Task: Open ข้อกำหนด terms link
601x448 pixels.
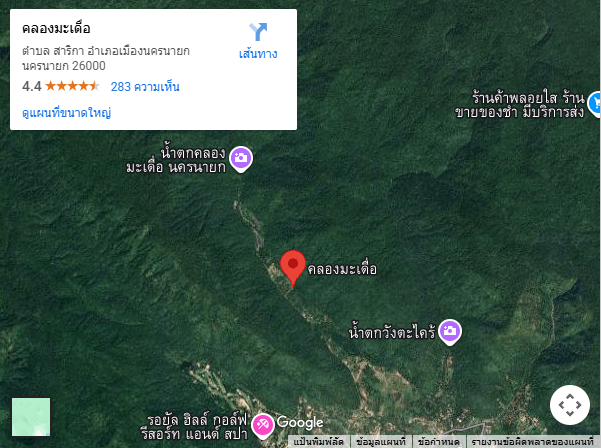Action: click(439, 441)
